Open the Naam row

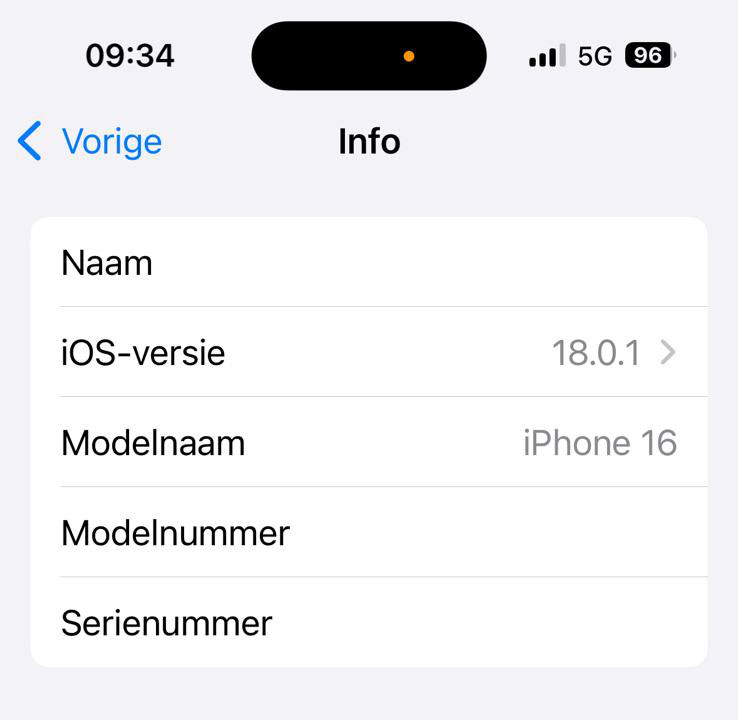click(368, 263)
